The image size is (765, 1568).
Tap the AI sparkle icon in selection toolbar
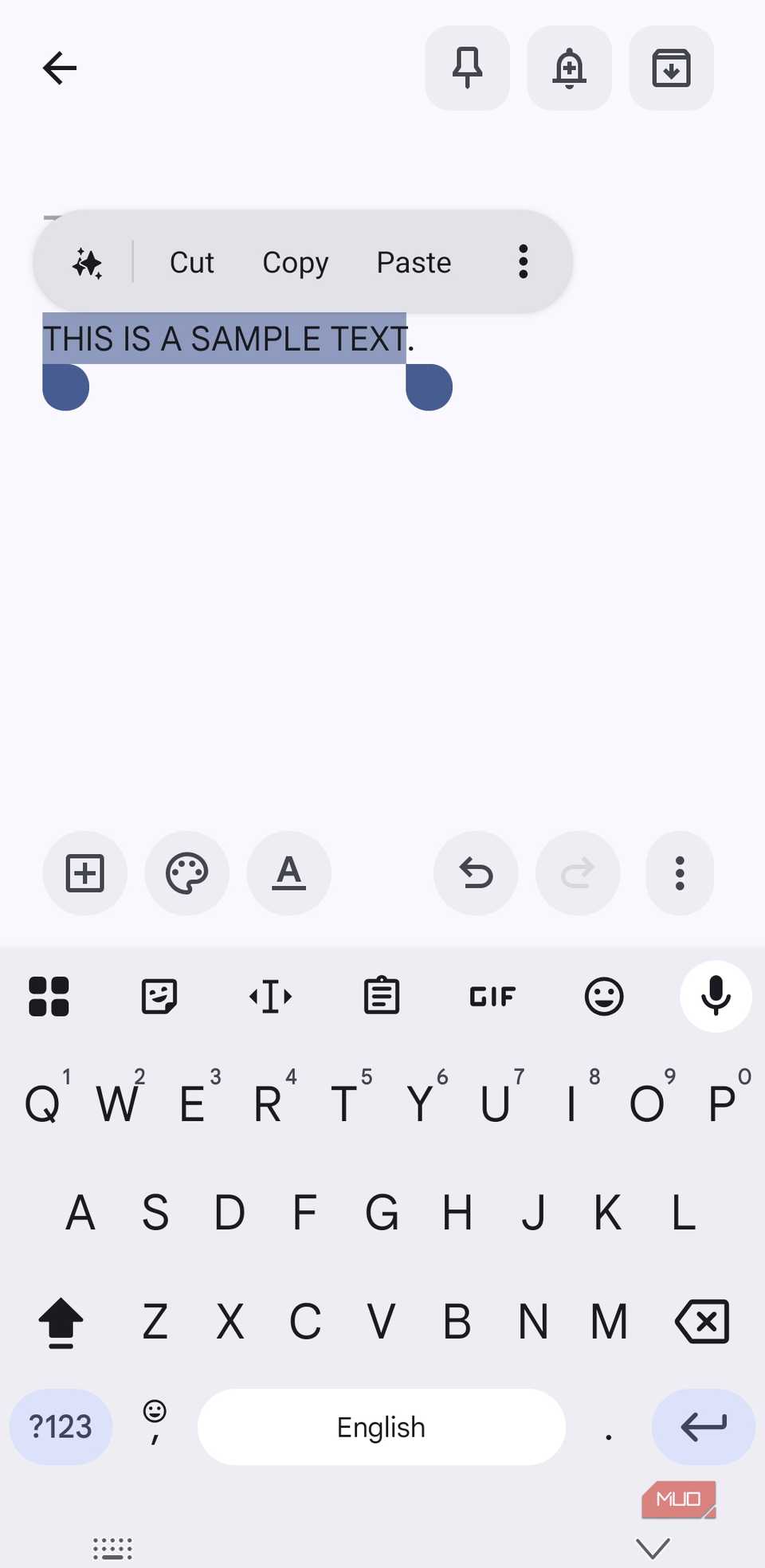87,263
